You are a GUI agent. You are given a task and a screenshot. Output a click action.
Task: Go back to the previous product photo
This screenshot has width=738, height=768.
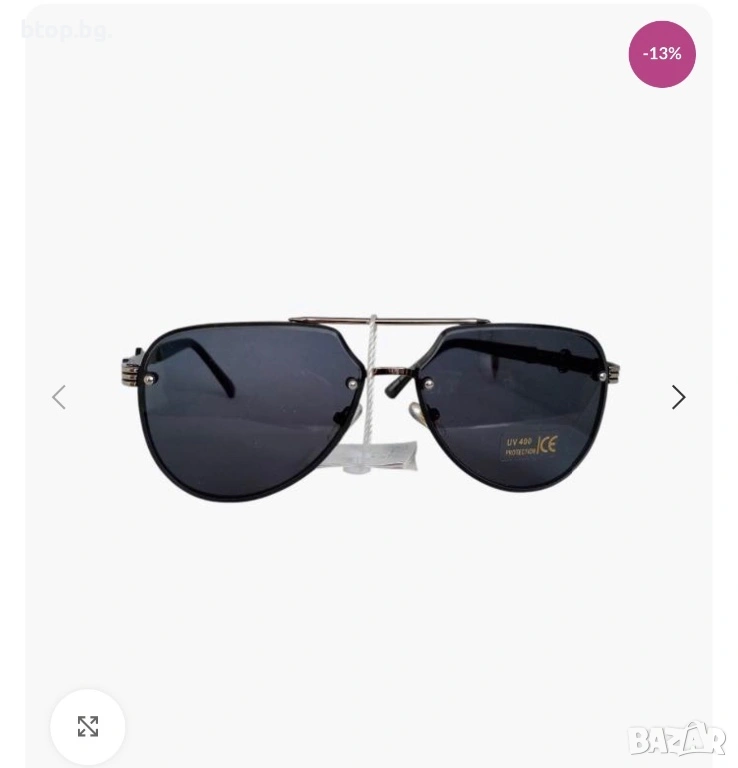59,398
